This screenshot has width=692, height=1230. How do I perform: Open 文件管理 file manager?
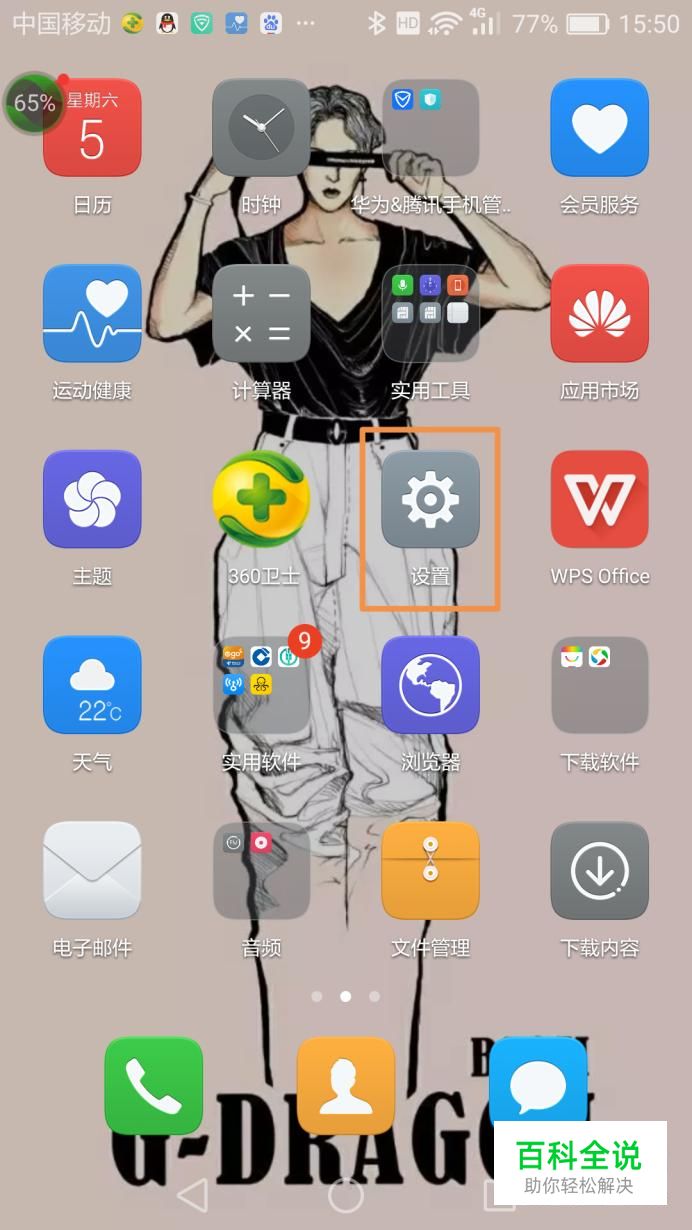click(x=430, y=870)
